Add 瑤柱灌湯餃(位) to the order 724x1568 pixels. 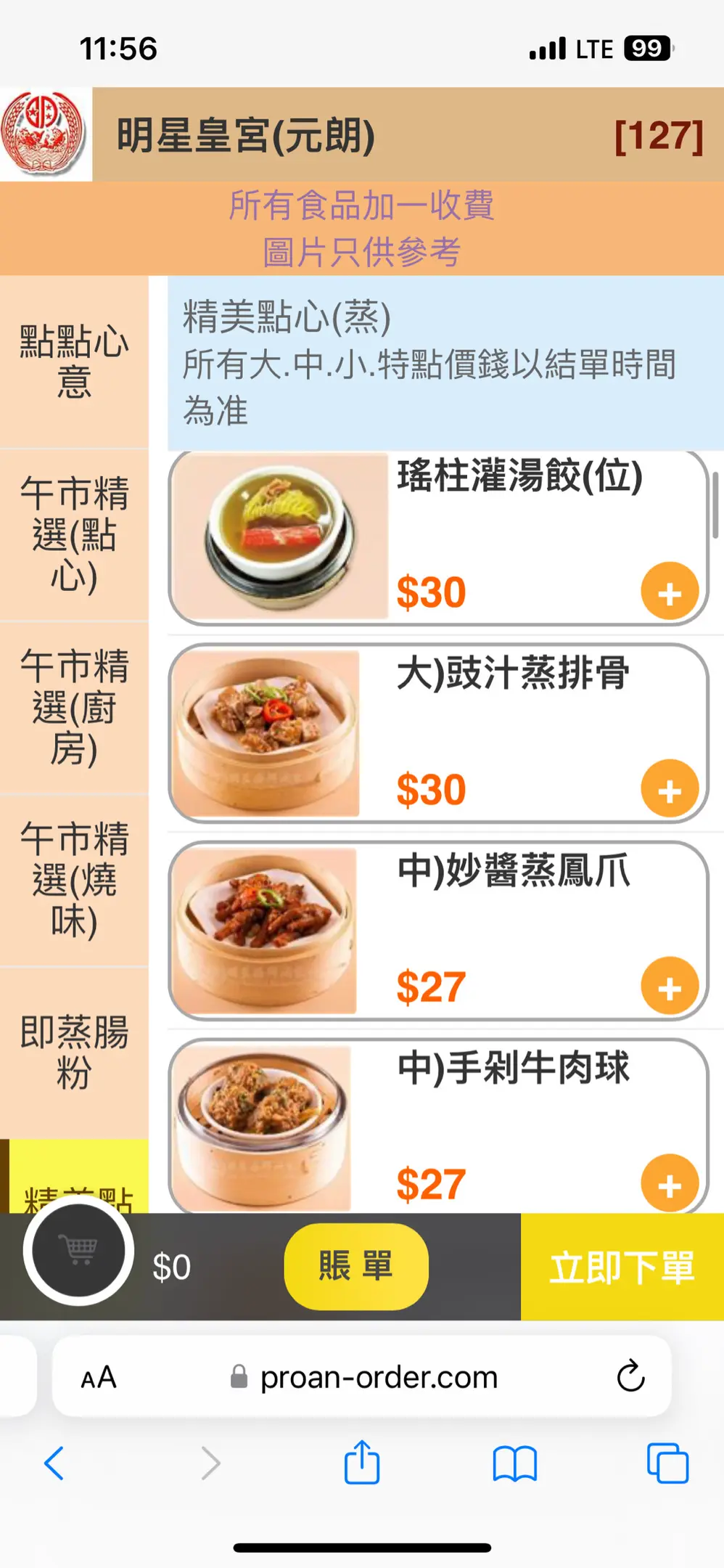coord(669,591)
